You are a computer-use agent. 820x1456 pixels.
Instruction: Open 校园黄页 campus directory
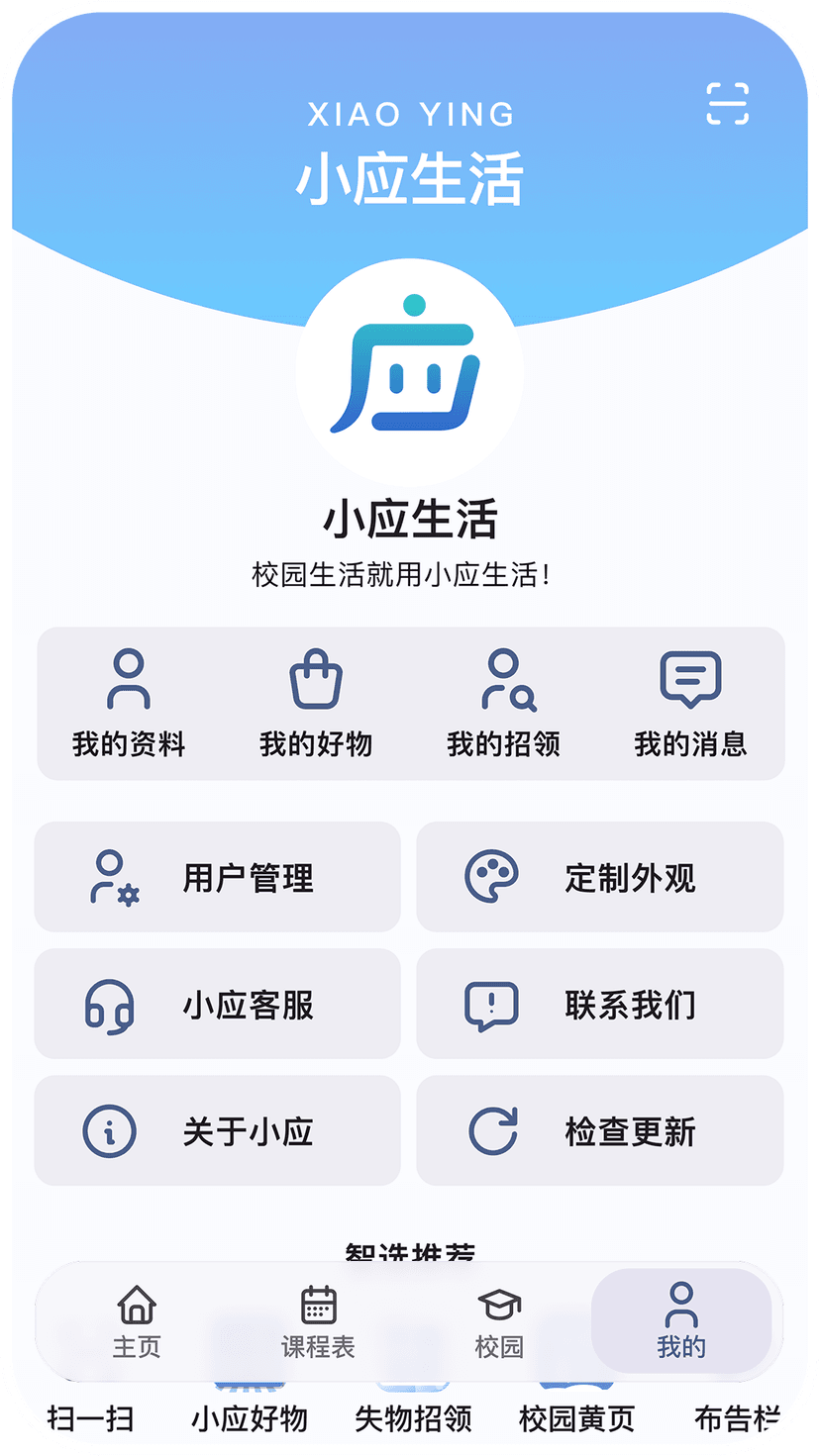pos(575,1417)
